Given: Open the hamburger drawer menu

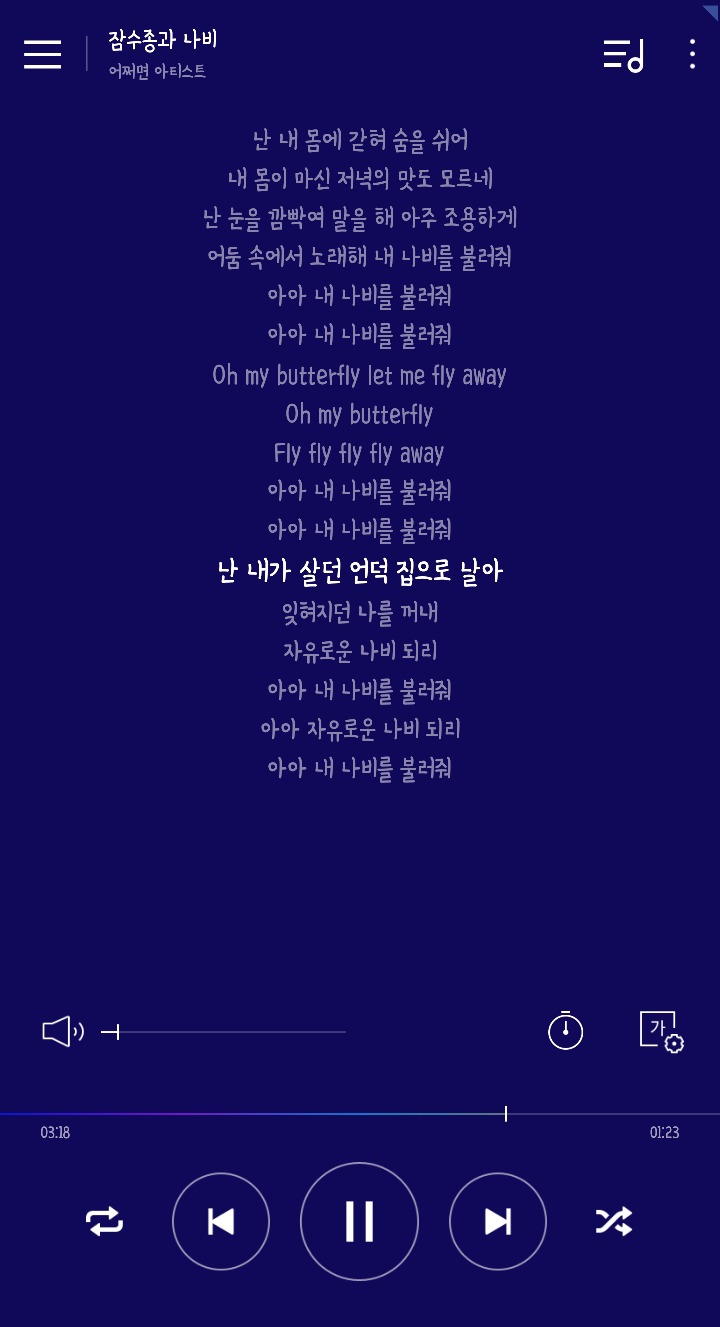Looking at the screenshot, I should 42,54.
